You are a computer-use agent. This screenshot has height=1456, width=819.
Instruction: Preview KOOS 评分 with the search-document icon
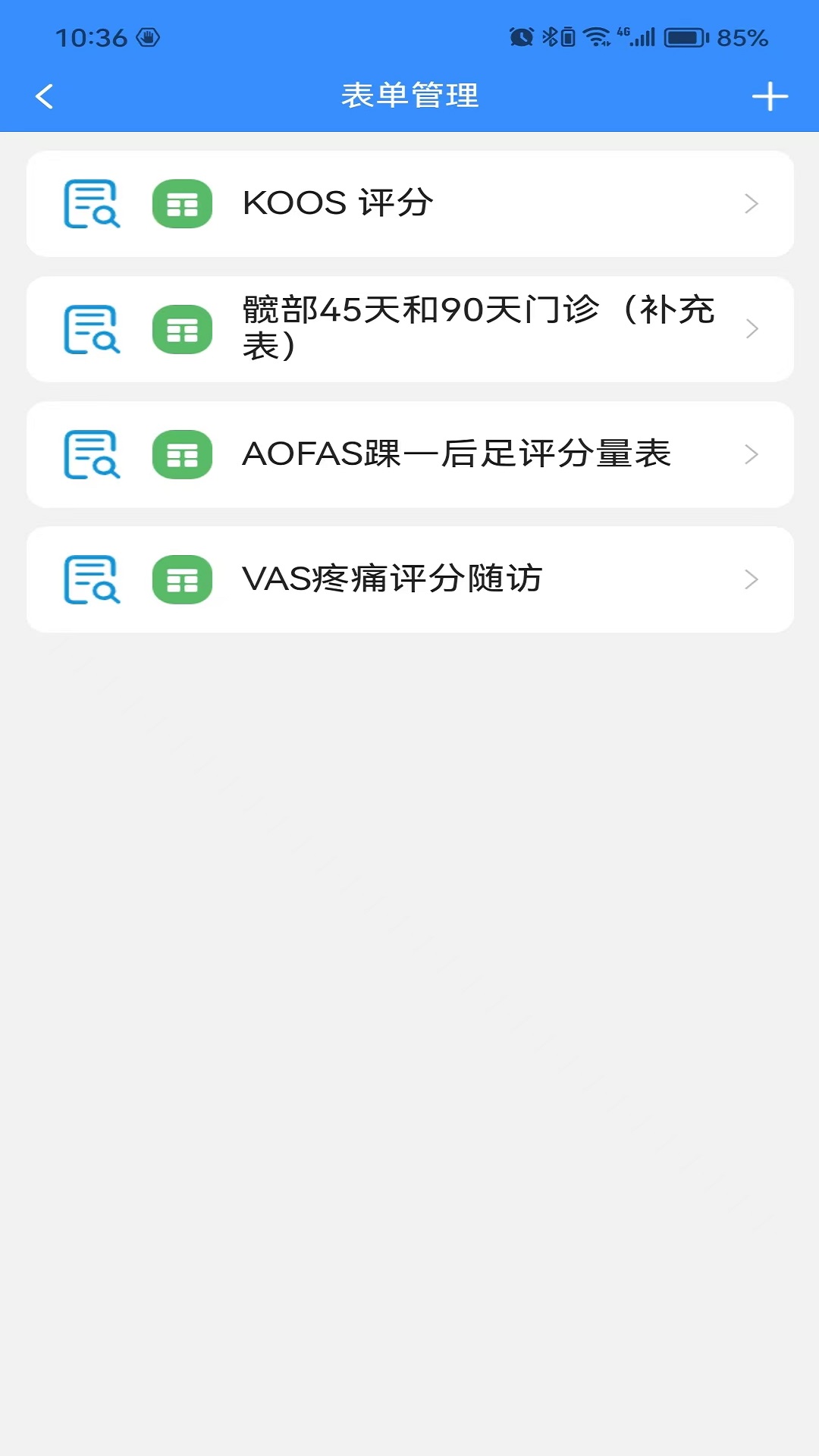coord(92,203)
